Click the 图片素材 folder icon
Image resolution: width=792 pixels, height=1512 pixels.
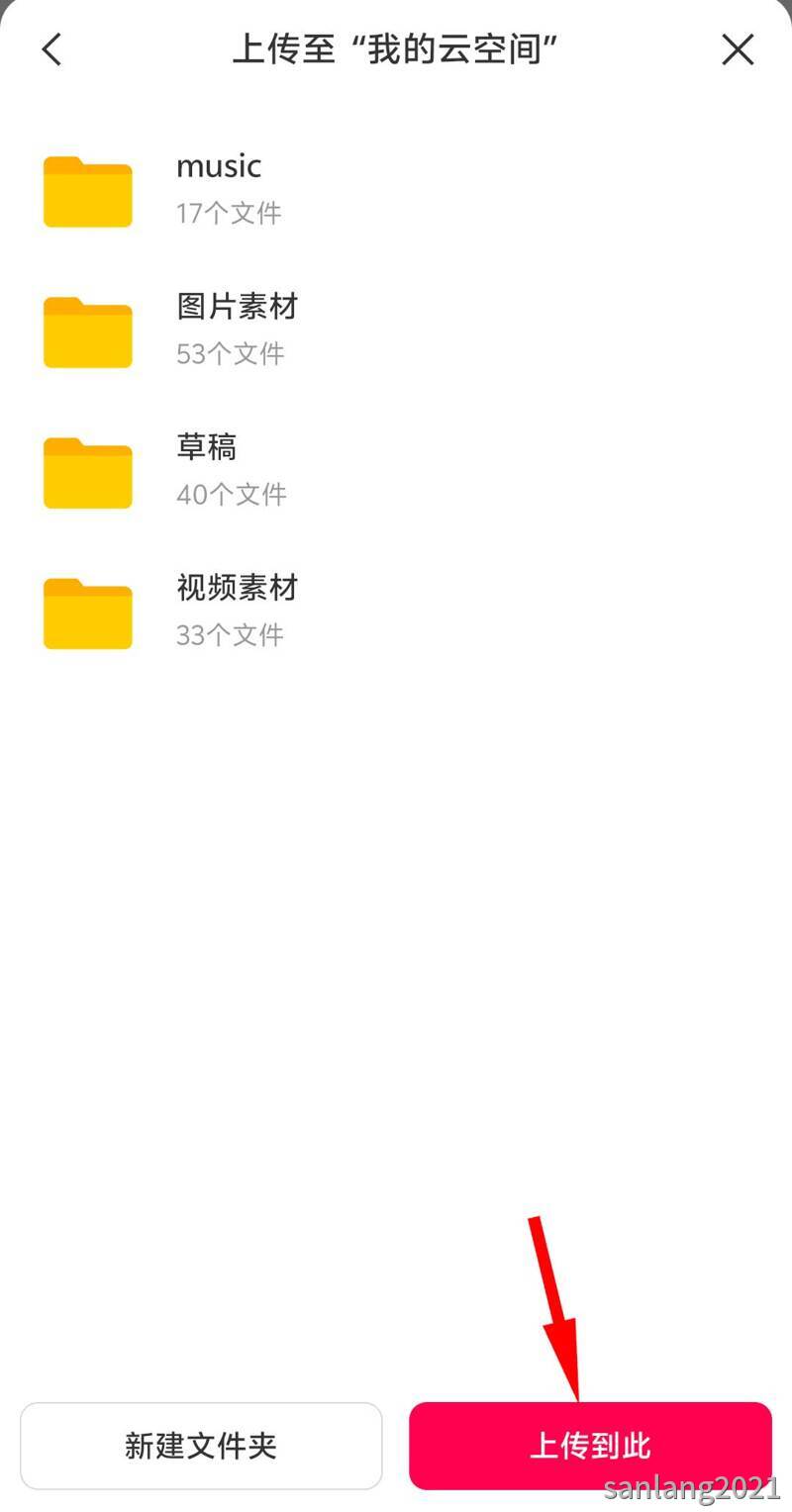(87, 331)
